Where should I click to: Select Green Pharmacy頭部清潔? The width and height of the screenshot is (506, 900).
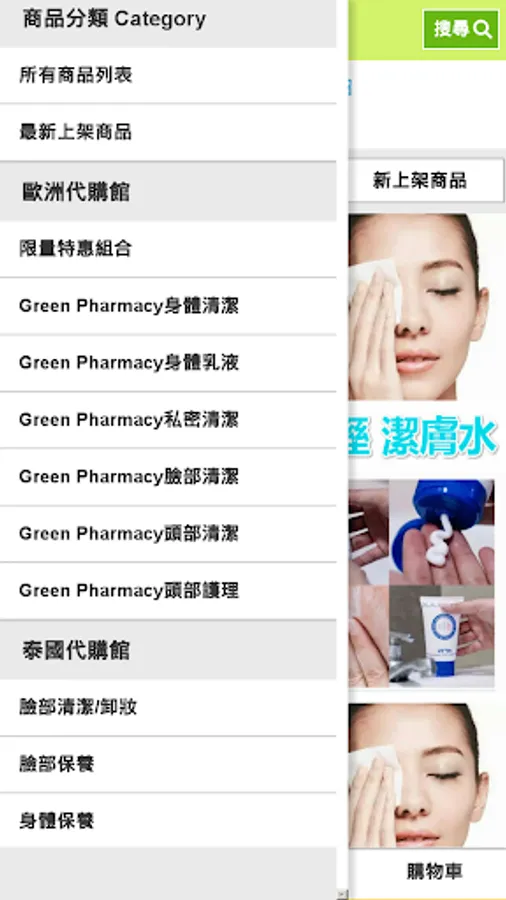(168, 534)
